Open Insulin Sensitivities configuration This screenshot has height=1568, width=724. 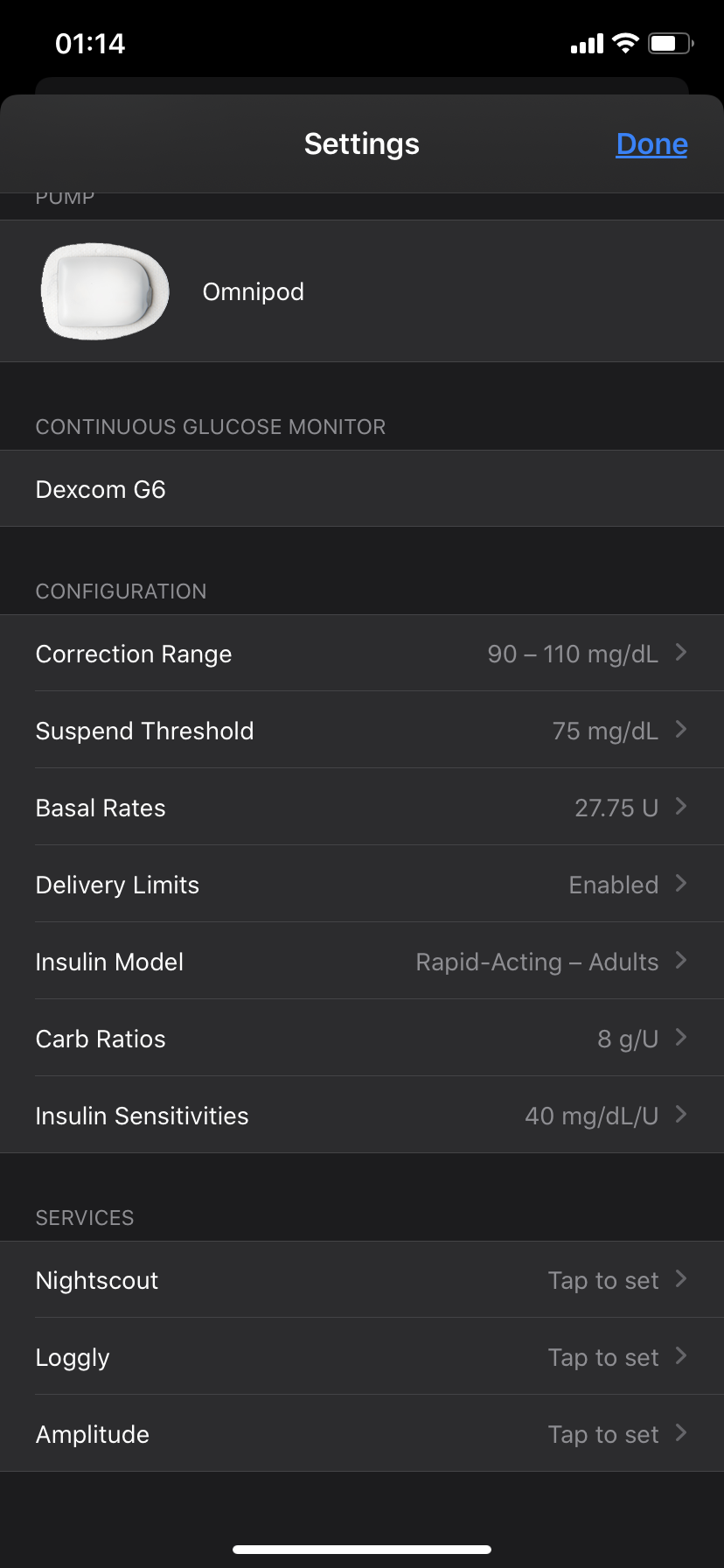pos(362,1116)
